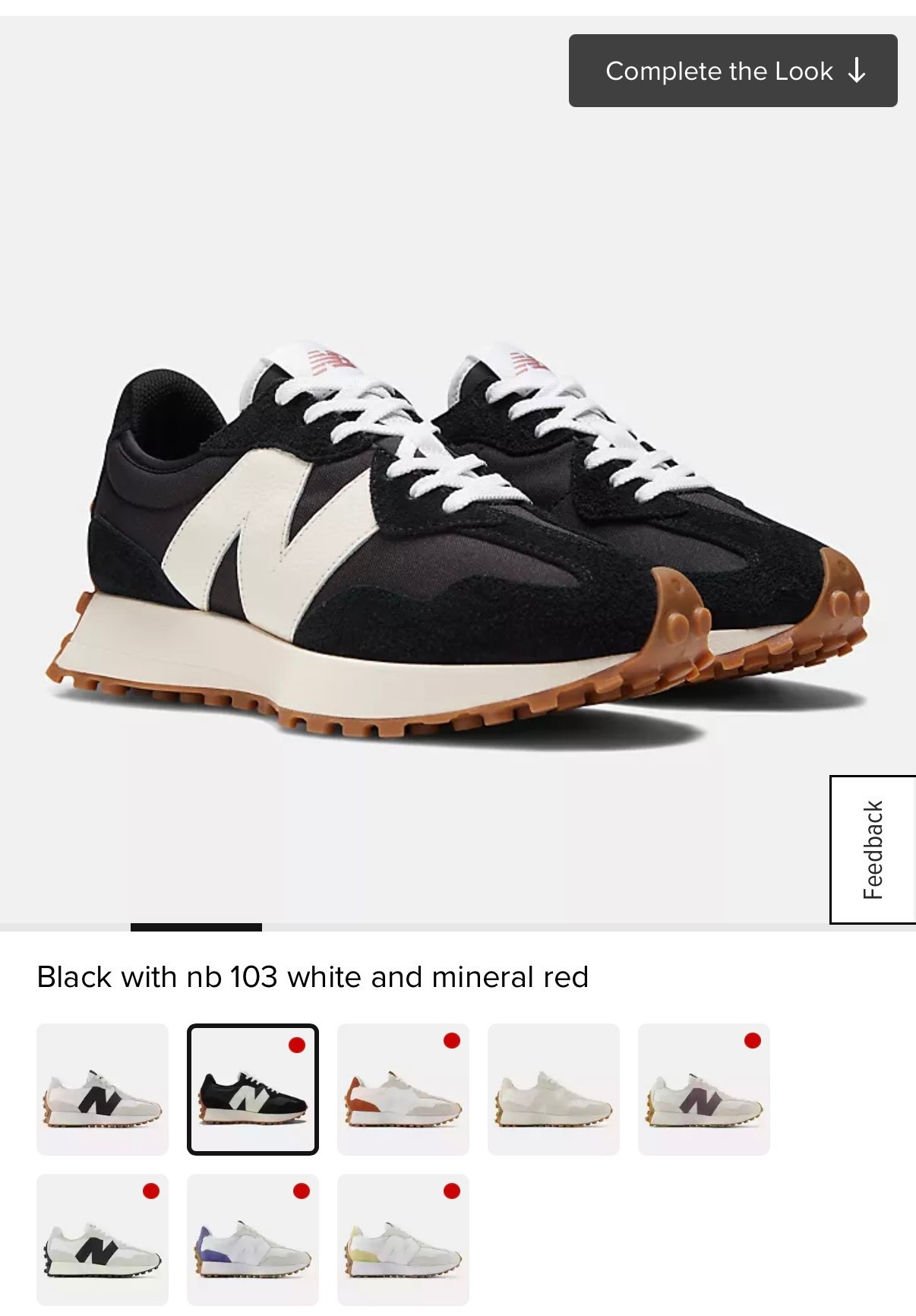Viewport: 916px width, 1316px height.
Task: Select the white colorway with blue-purple heel
Action: pyautogui.click(x=253, y=1240)
